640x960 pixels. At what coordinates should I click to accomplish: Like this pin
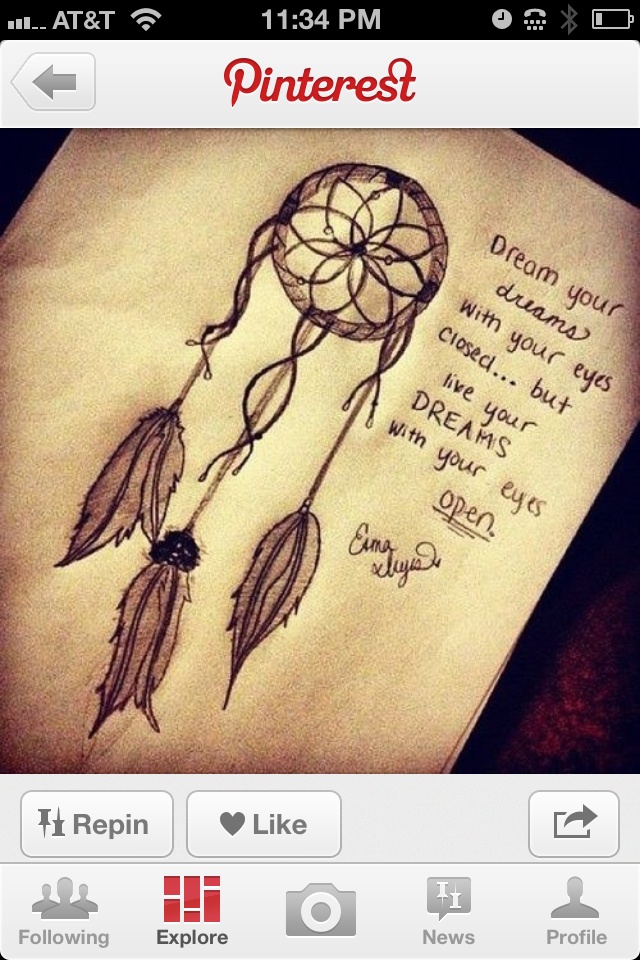pos(264,824)
